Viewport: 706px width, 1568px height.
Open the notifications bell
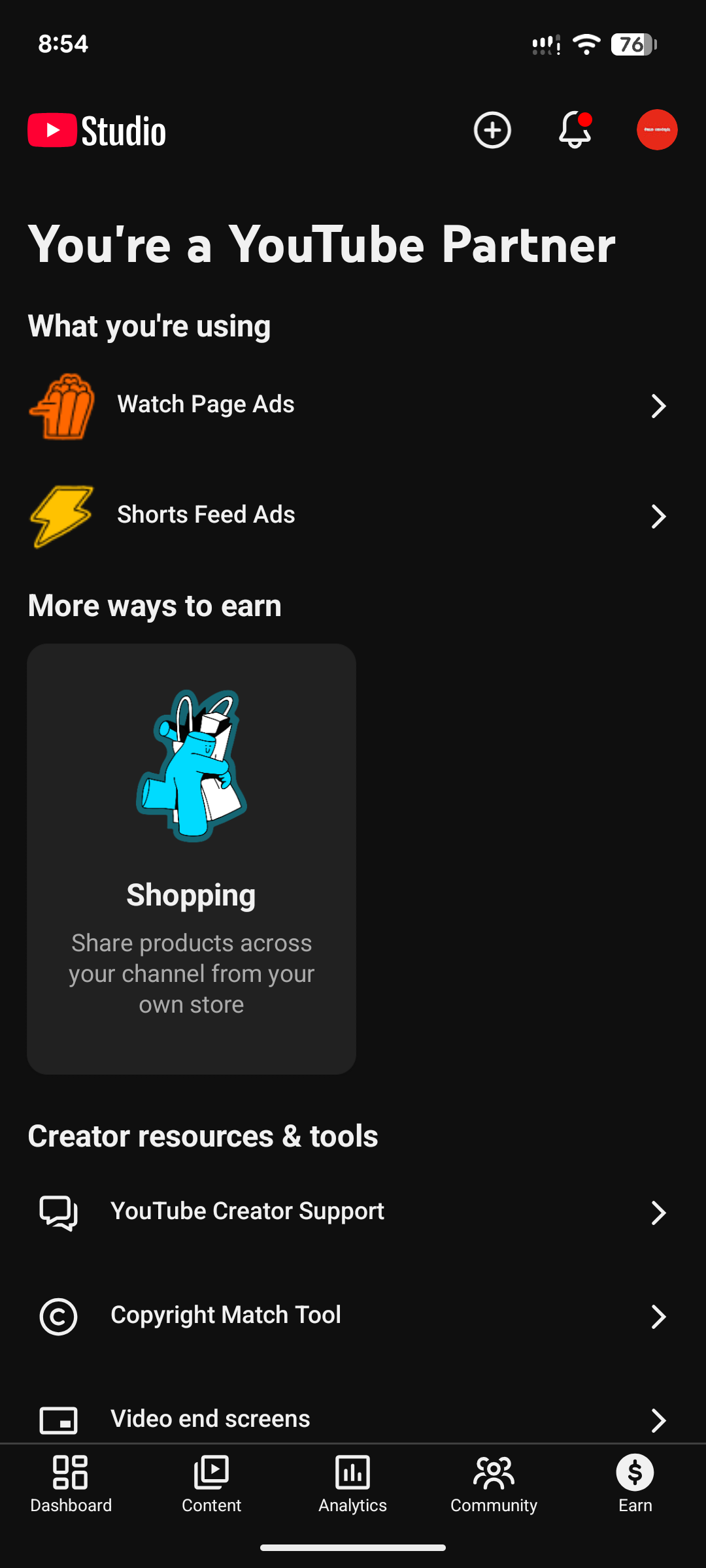click(575, 130)
